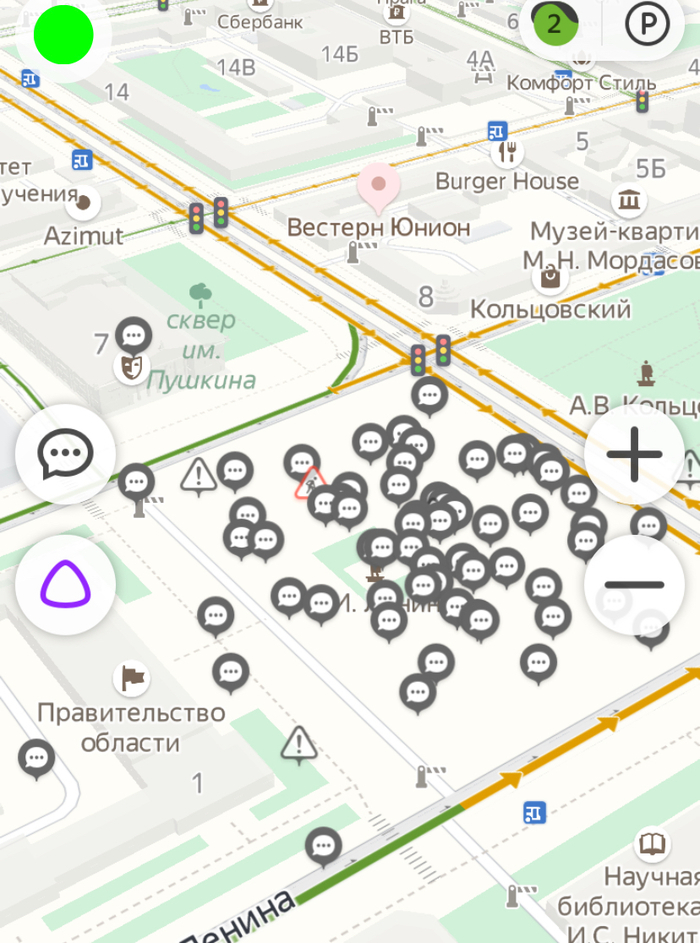Select the Azimut hotel marker
Screen dimensions: 700x943
[85, 203]
